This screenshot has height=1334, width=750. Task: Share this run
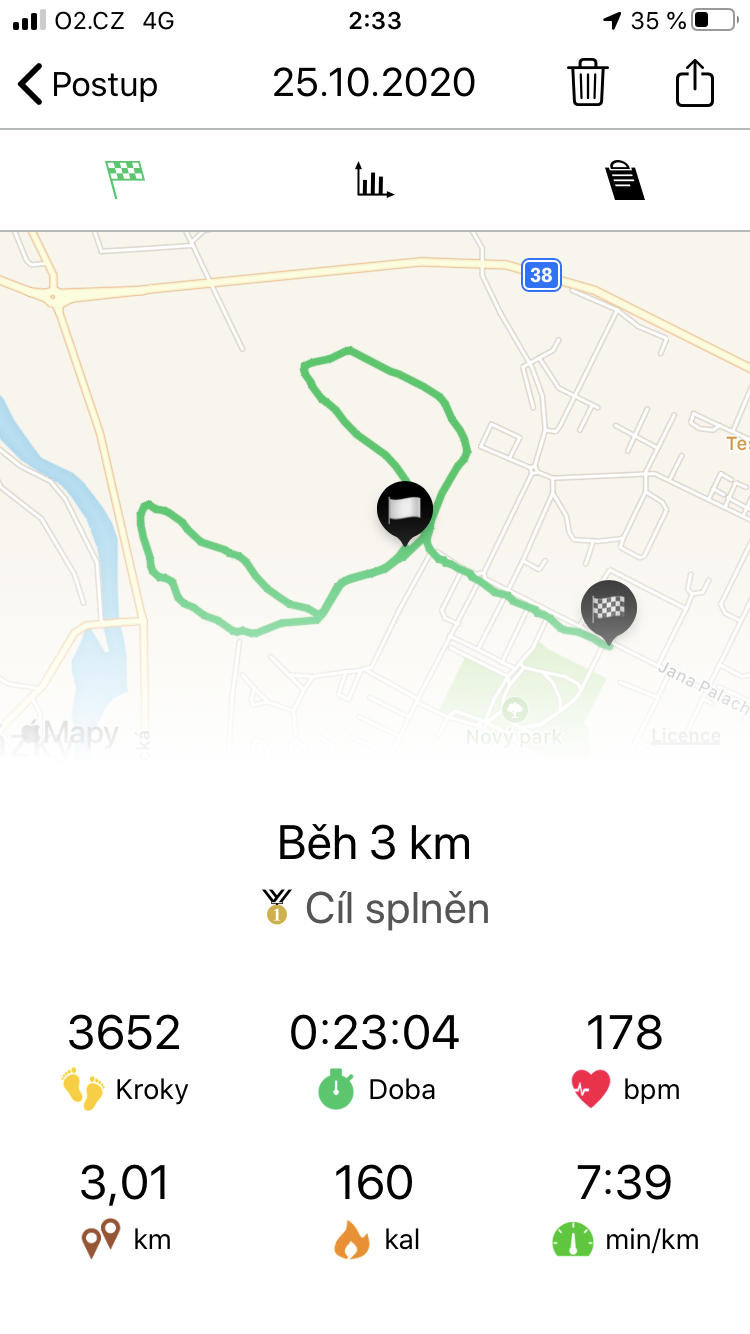pyautogui.click(x=695, y=83)
